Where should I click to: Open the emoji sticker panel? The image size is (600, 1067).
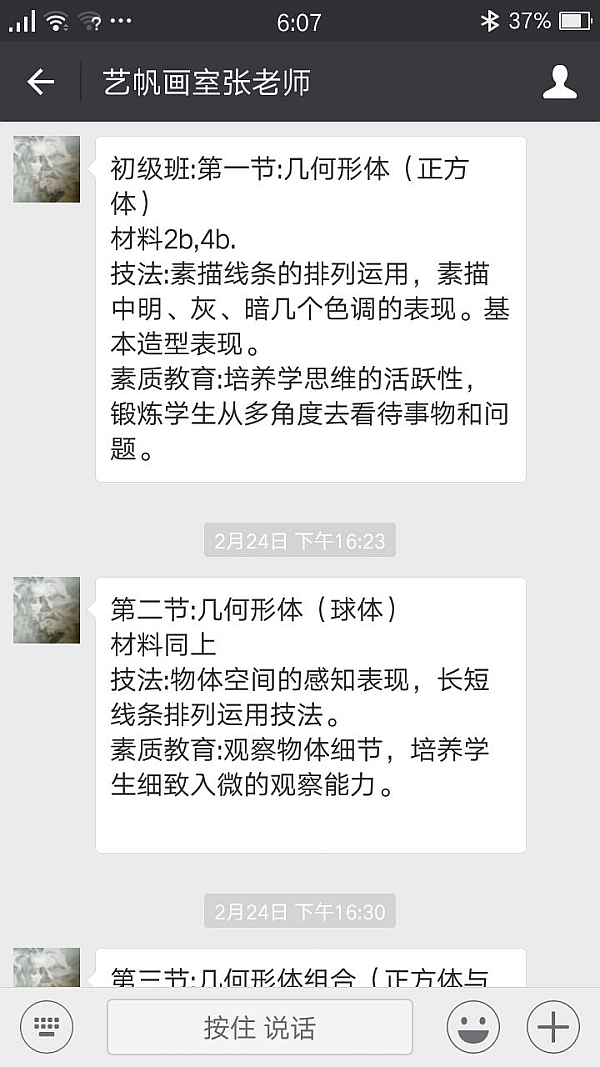(x=473, y=1027)
